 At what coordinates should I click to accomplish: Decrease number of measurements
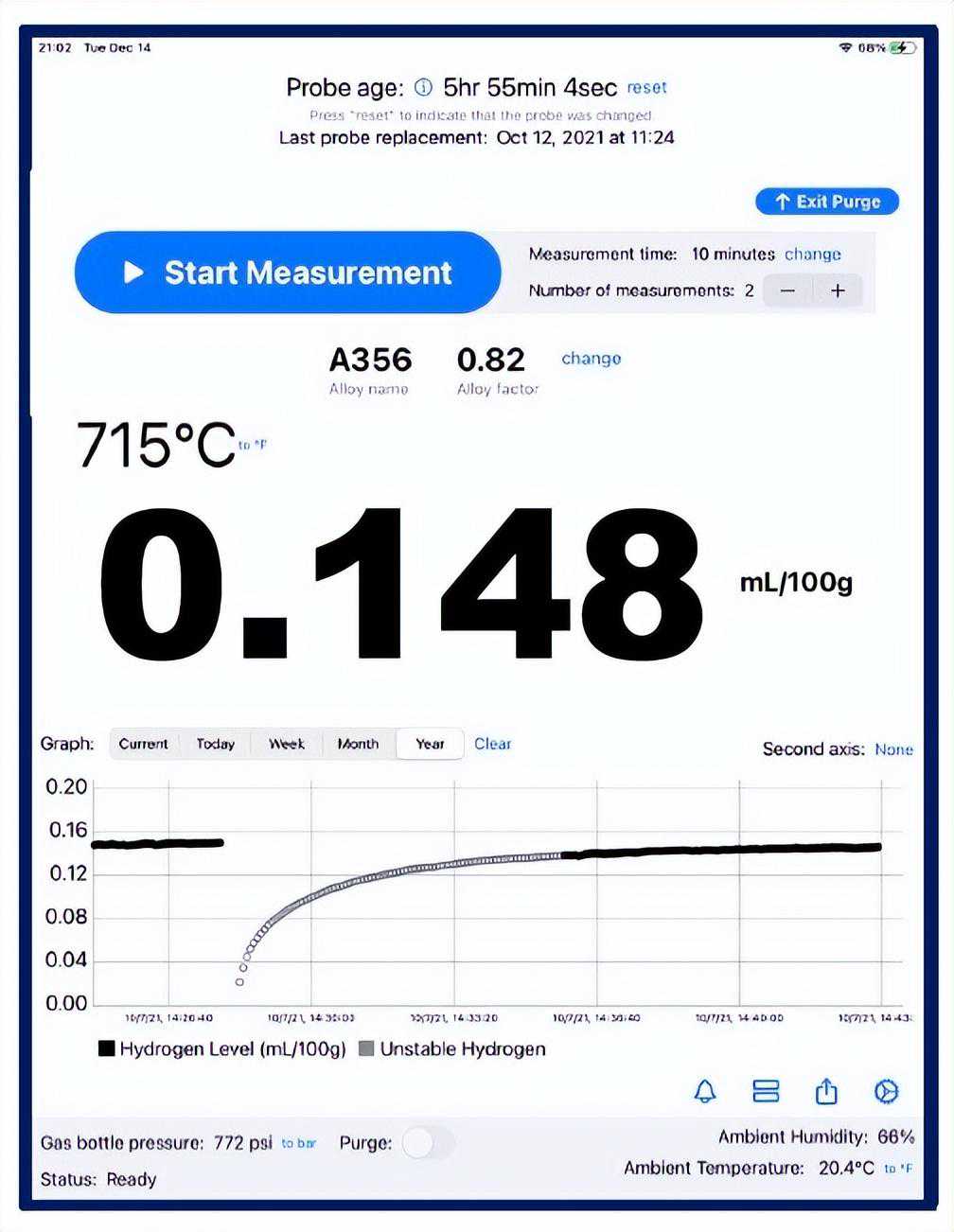point(787,290)
